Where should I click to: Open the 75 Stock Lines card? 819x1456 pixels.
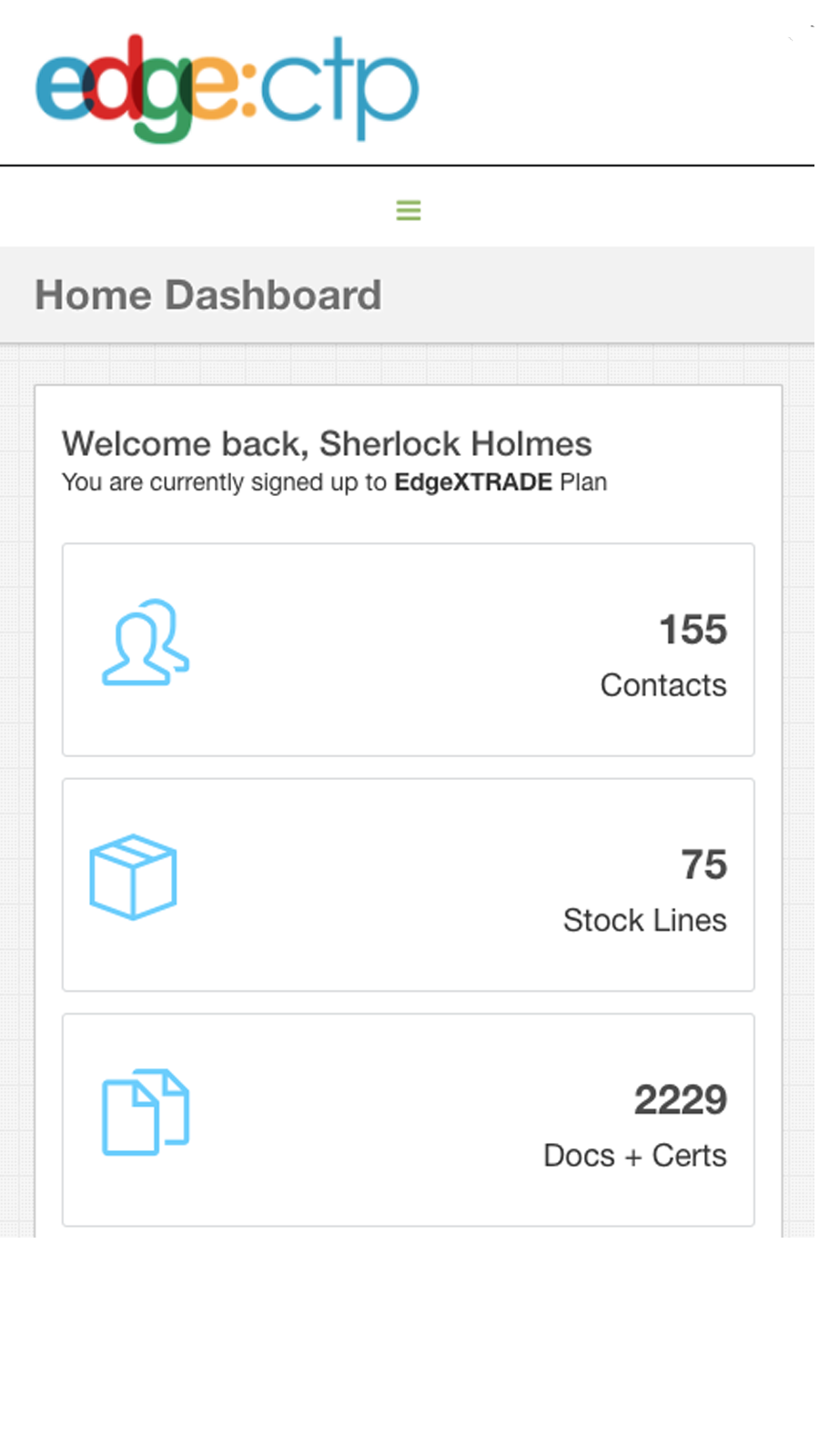pyautogui.click(x=408, y=885)
